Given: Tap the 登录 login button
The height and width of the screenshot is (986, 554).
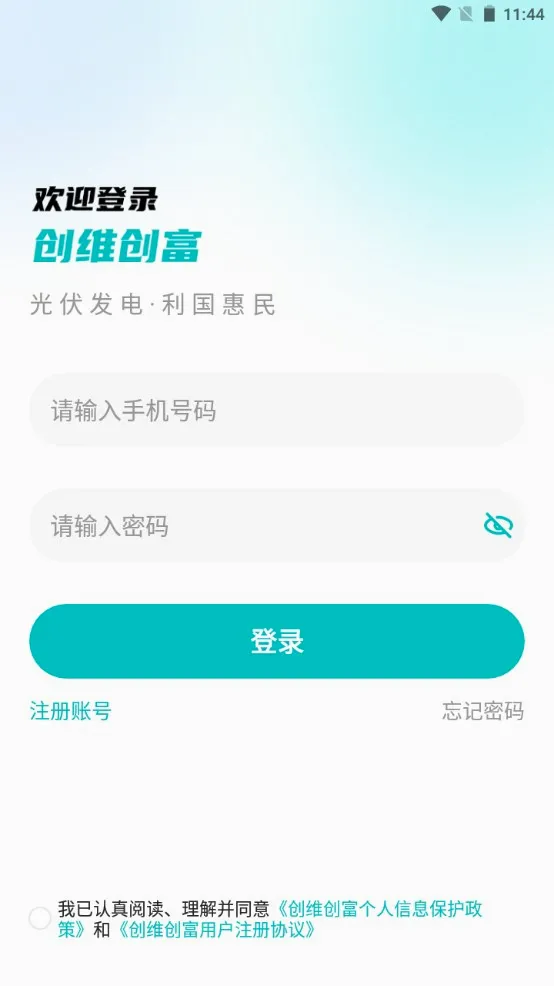Looking at the screenshot, I should tap(277, 641).
